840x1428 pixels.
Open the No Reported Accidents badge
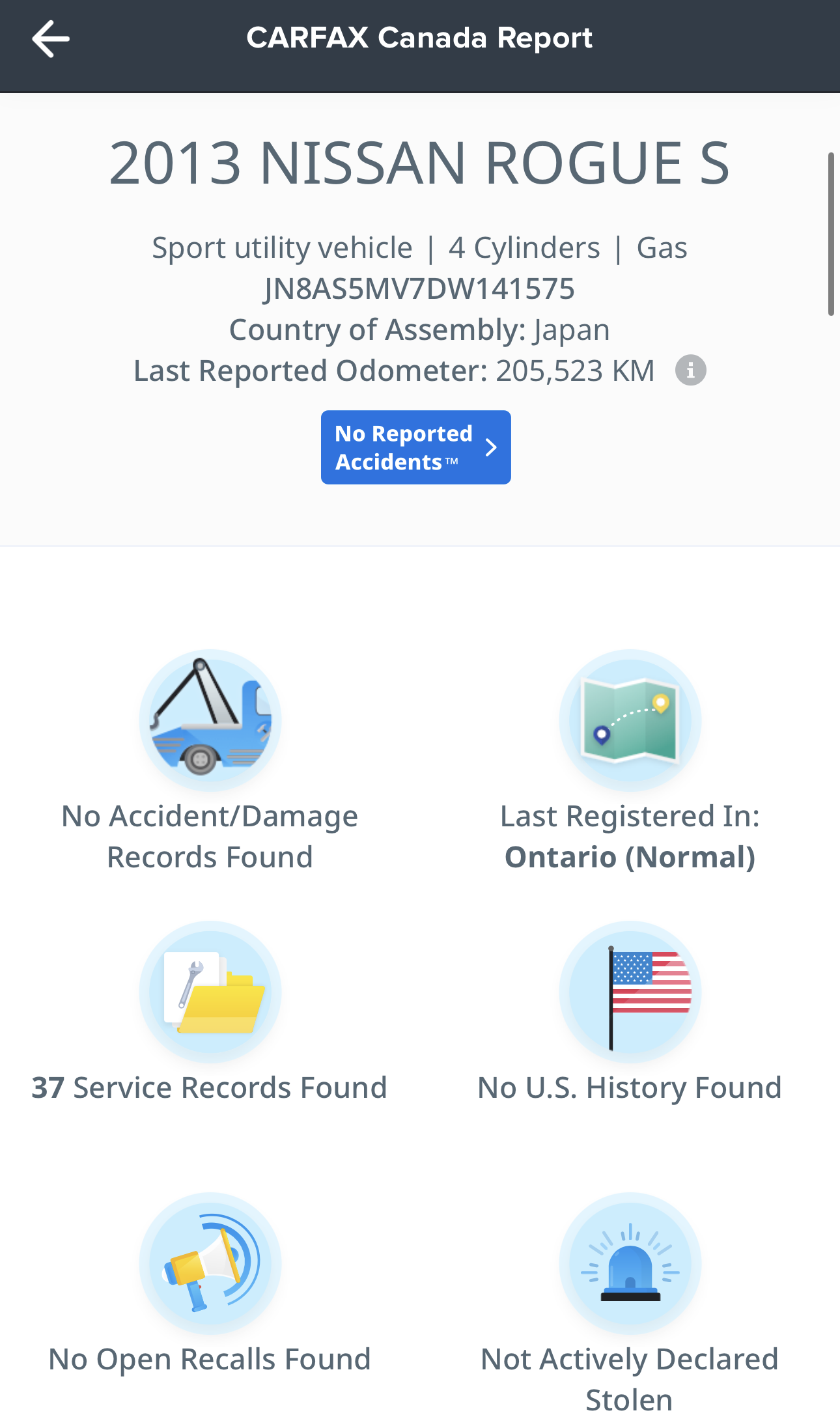pyautogui.click(x=415, y=447)
